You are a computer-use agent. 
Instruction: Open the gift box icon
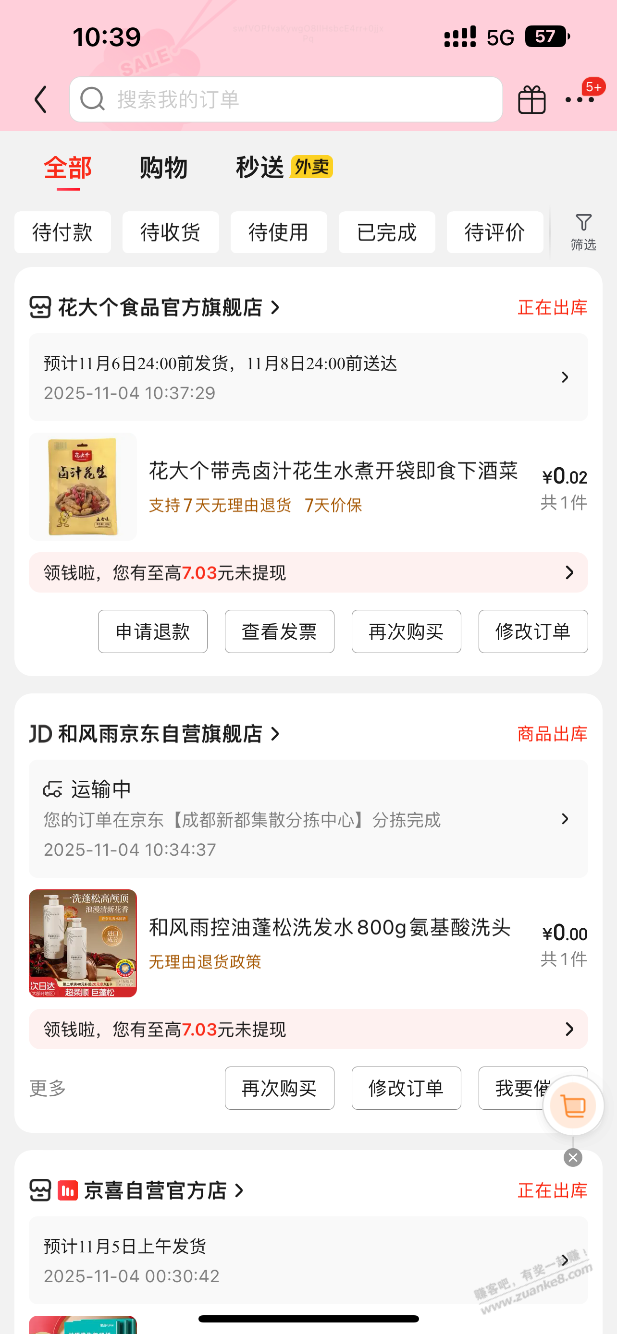click(532, 99)
